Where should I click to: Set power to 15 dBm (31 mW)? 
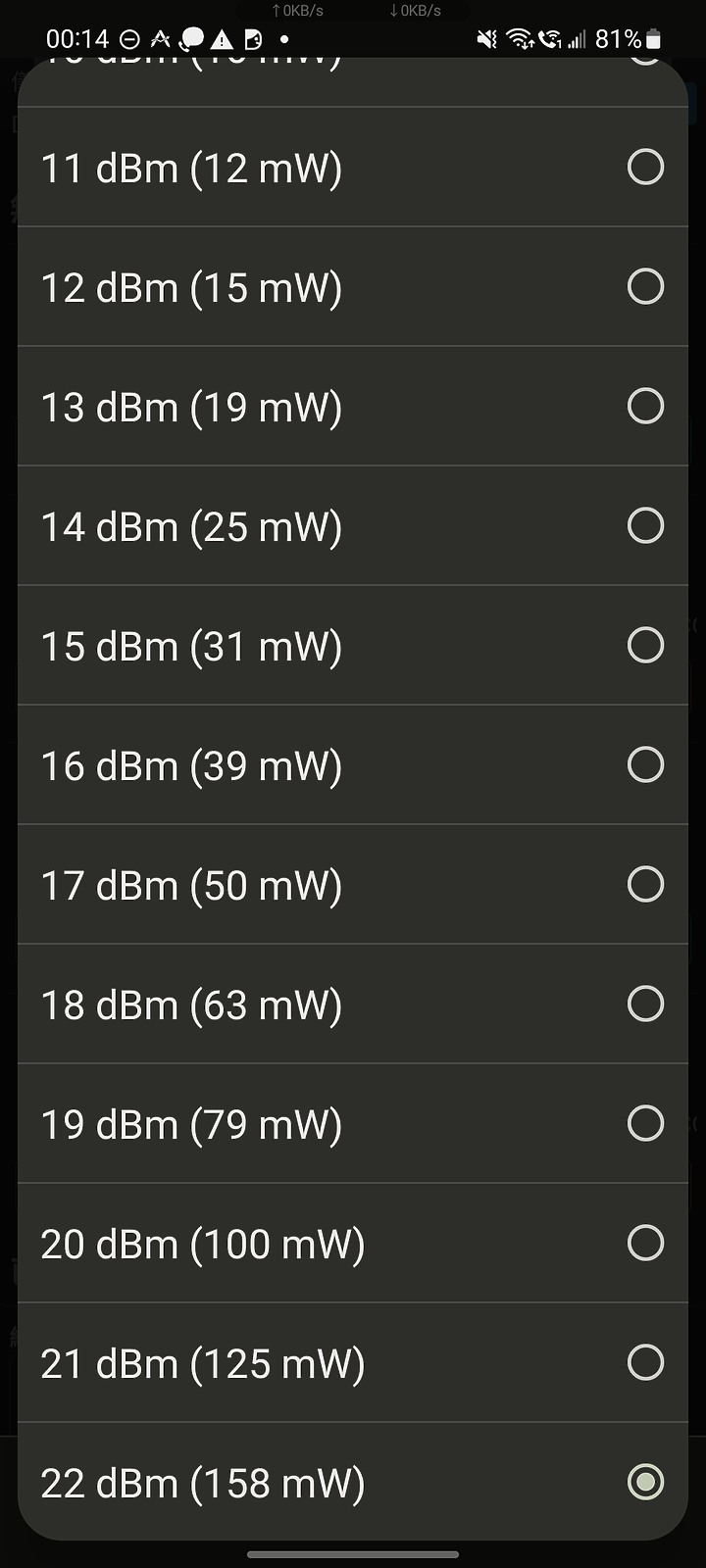pyautogui.click(x=353, y=646)
